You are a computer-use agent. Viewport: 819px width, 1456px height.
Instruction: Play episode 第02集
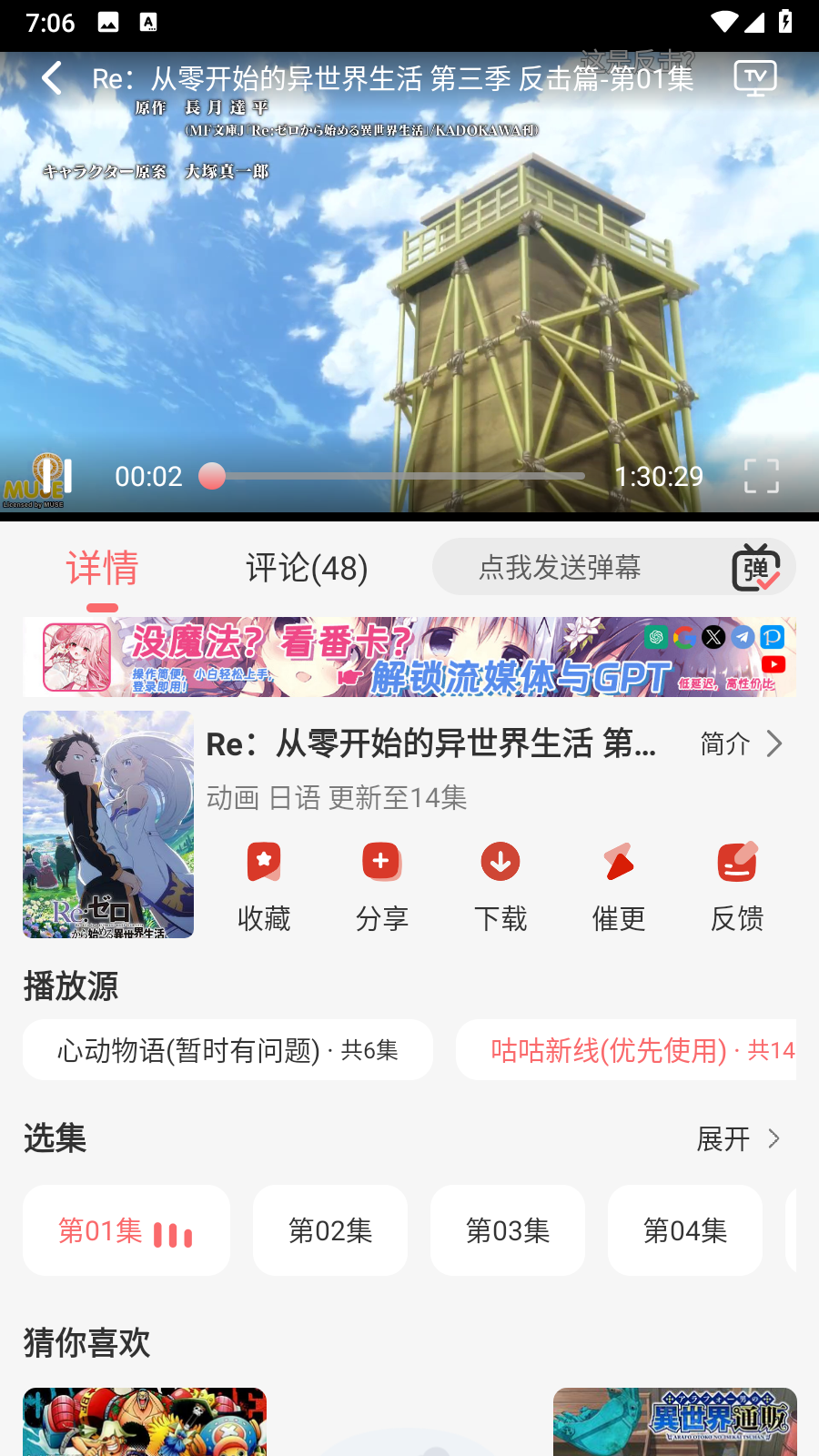(330, 1230)
